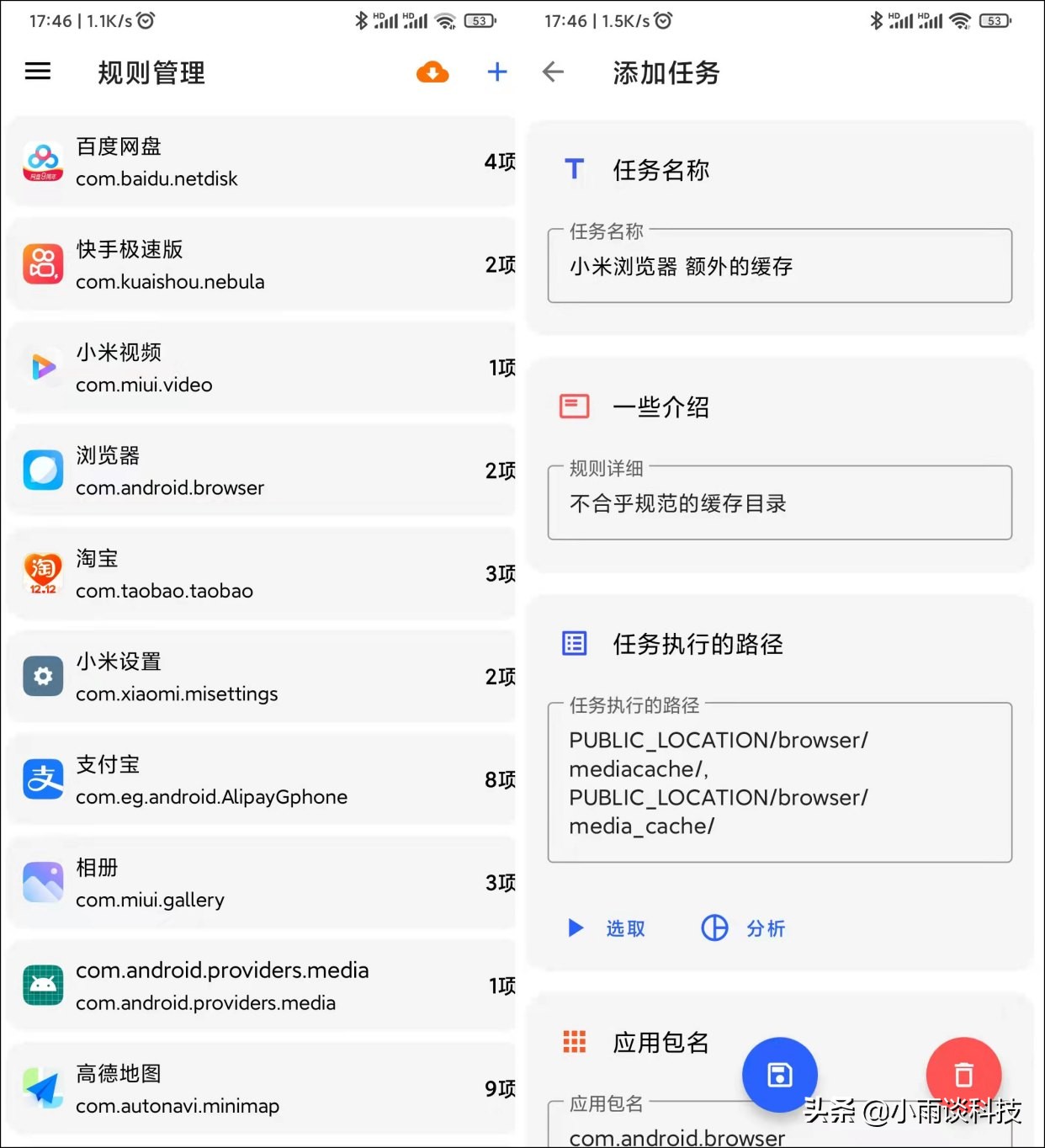The width and height of the screenshot is (1045, 1148).
Task: Open the hamburger drawer menu
Action: tap(38, 72)
